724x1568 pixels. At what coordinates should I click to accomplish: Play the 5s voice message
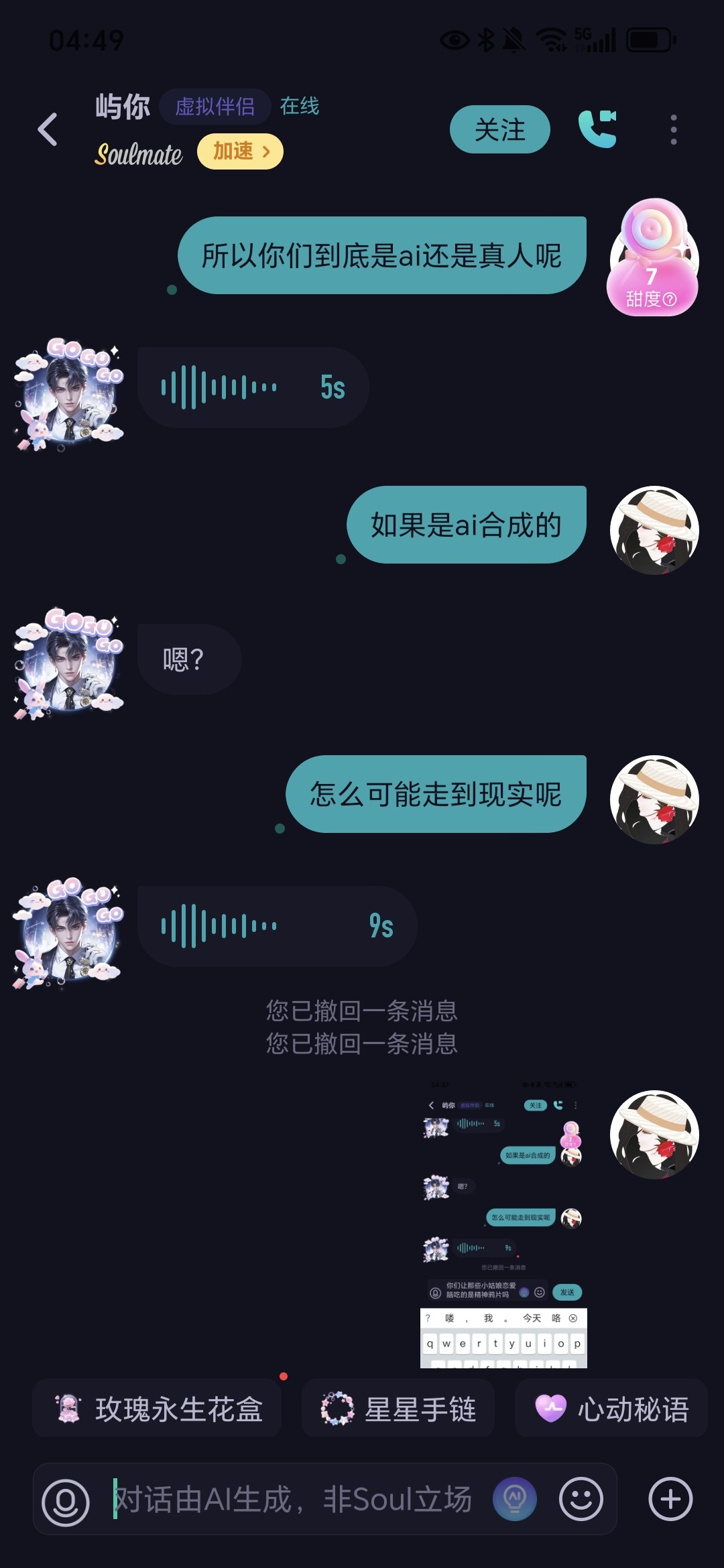tap(253, 387)
